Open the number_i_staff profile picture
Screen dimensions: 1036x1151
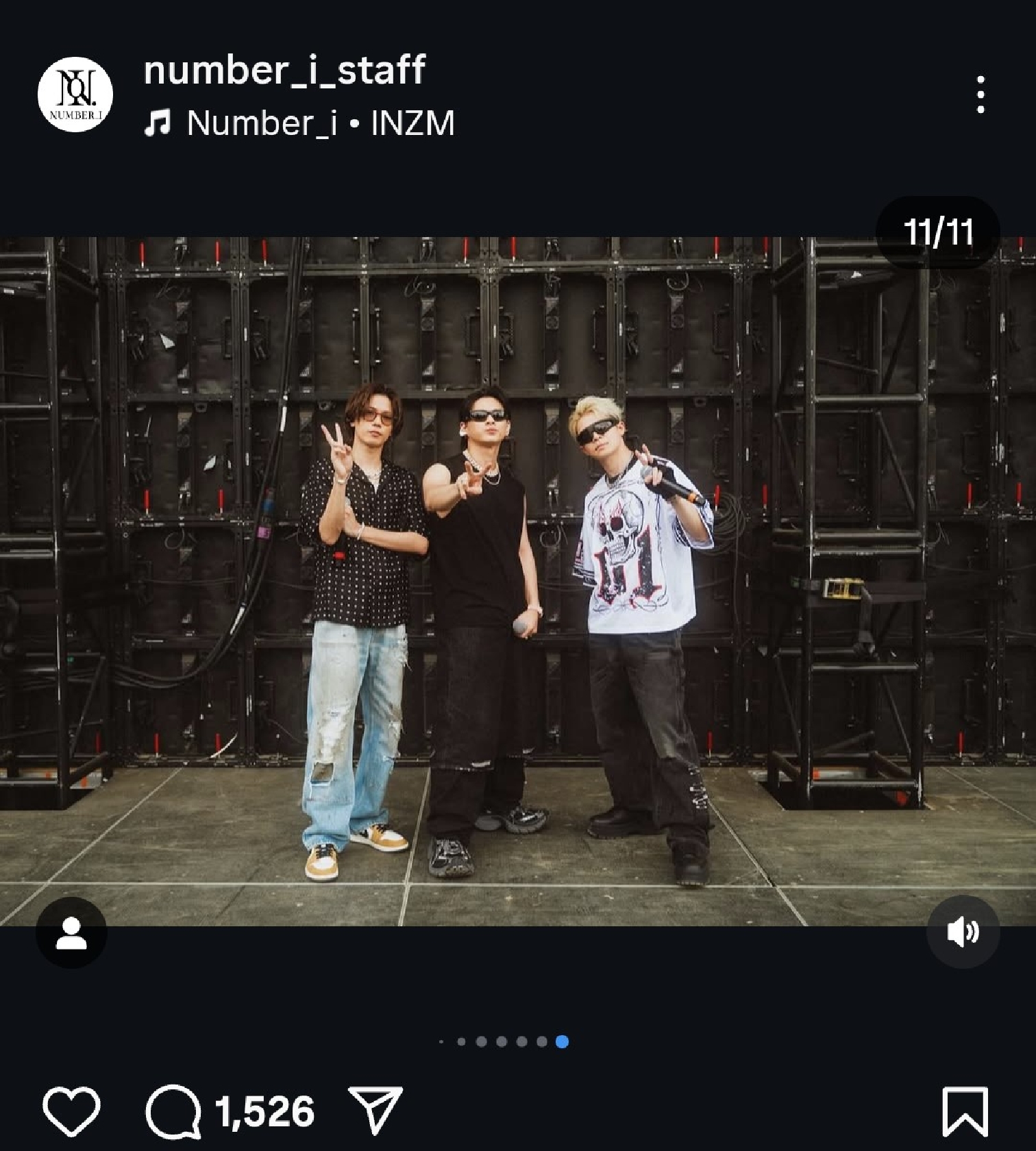click(x=75, y=95)
